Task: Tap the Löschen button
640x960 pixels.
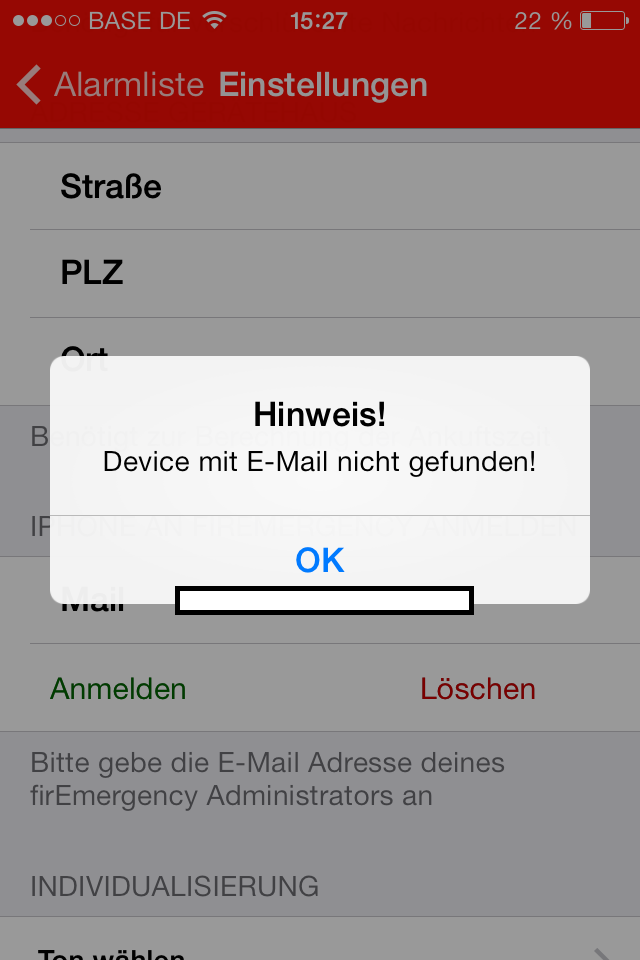Action: point(477,689)
